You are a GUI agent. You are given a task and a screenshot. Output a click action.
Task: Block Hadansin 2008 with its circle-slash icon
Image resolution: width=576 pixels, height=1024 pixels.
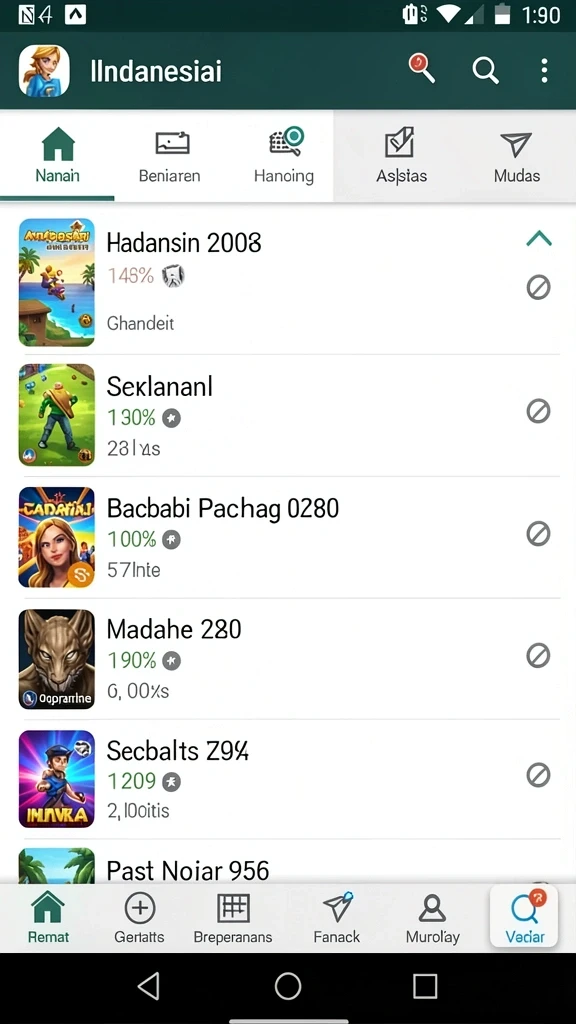click(x=538, y=287)
